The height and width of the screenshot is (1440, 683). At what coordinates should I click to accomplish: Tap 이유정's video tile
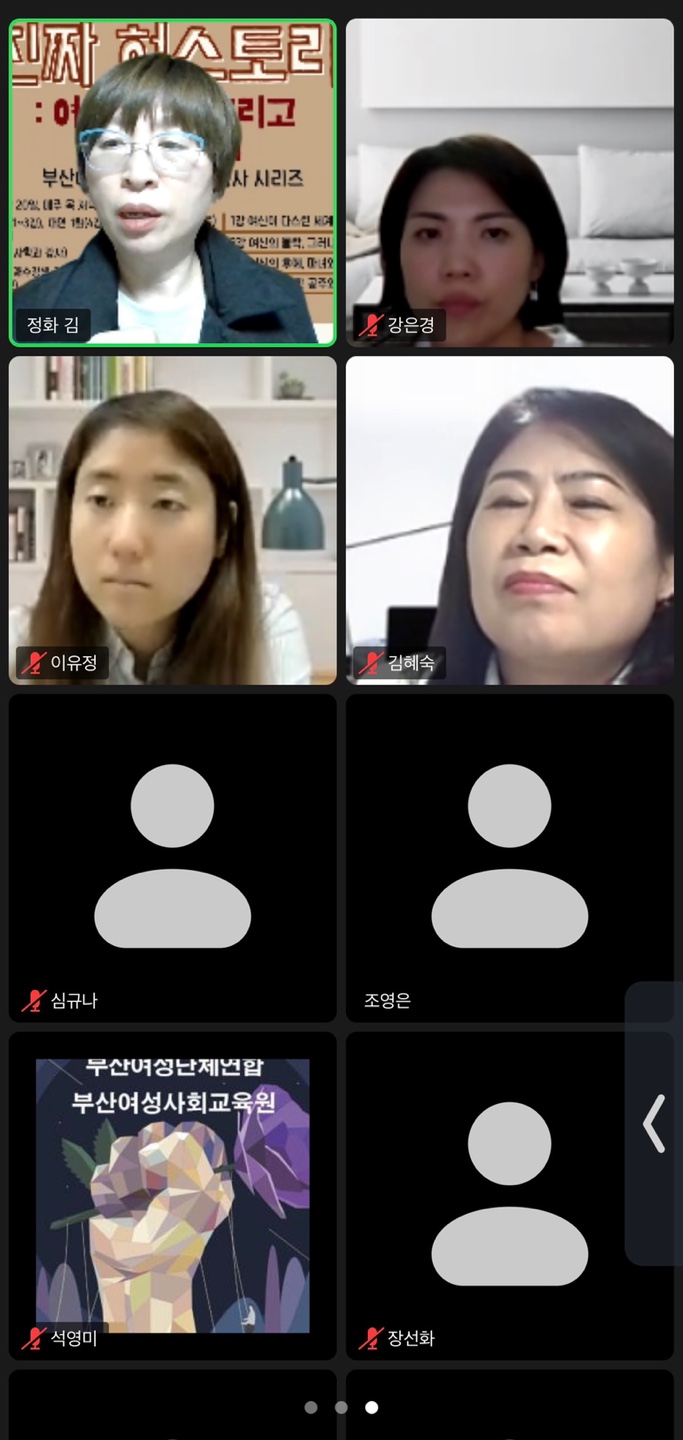pos(172,520)
